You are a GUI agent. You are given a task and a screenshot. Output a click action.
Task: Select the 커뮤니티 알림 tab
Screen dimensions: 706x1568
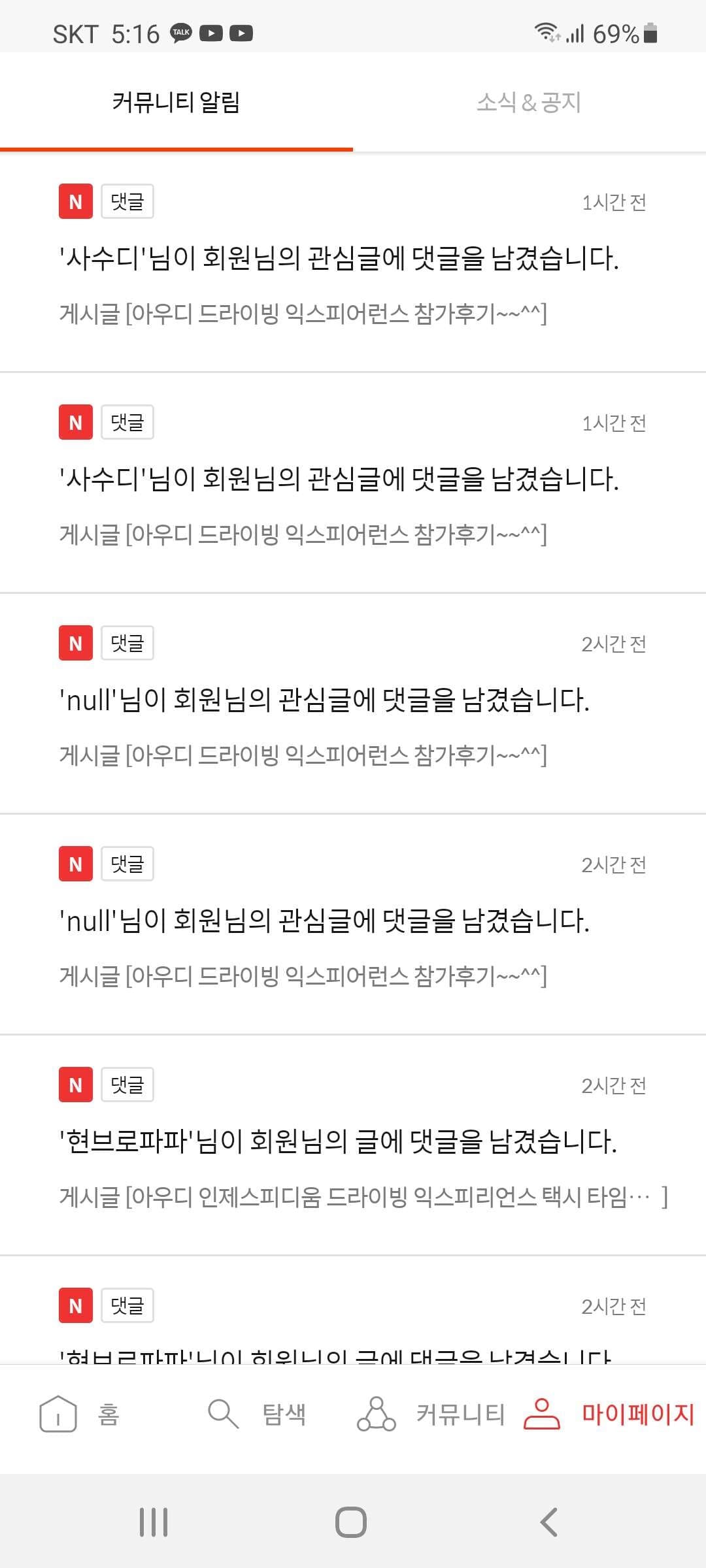click(176, 101)
